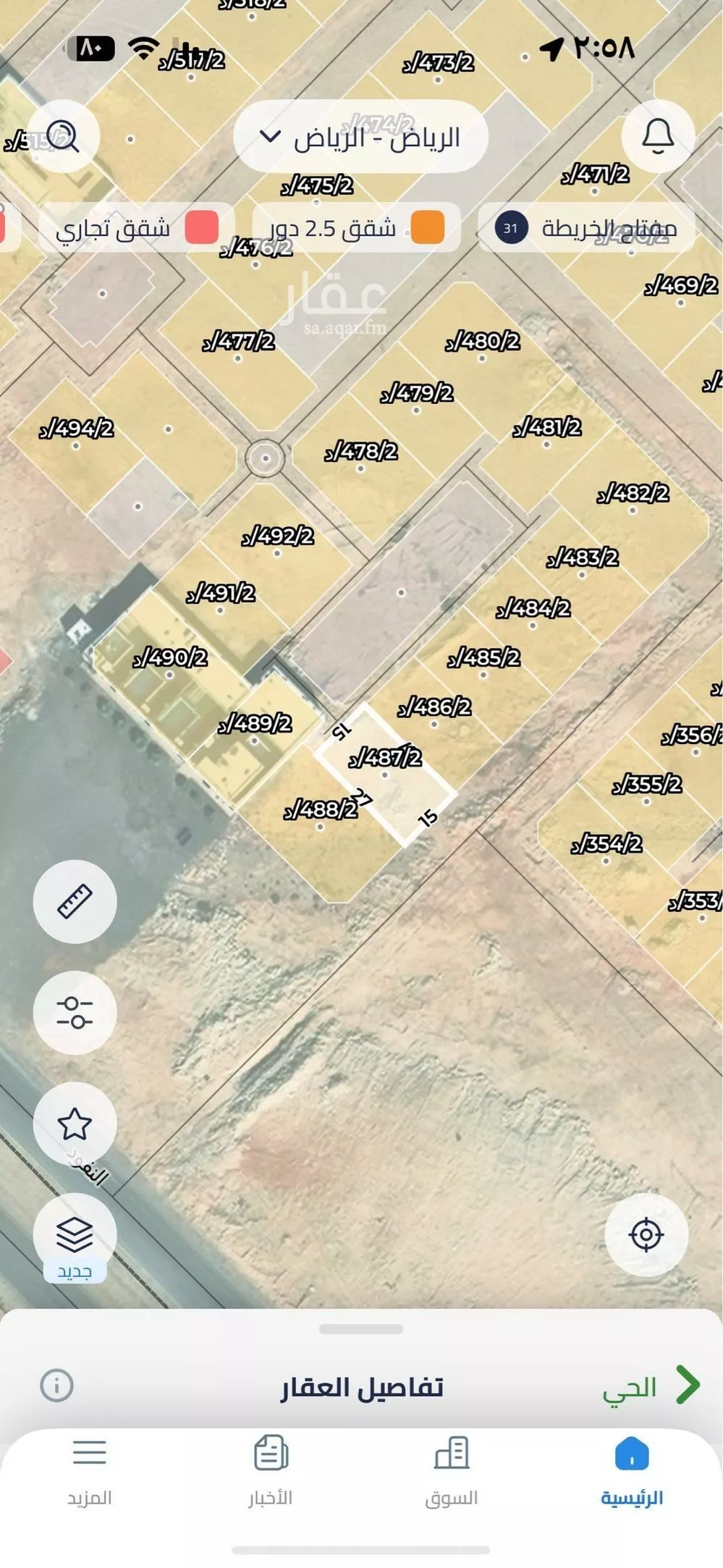The width and height of the screenshot is (723, 1568).
Task: Open the map layers button
Action: coord(75,1234)
